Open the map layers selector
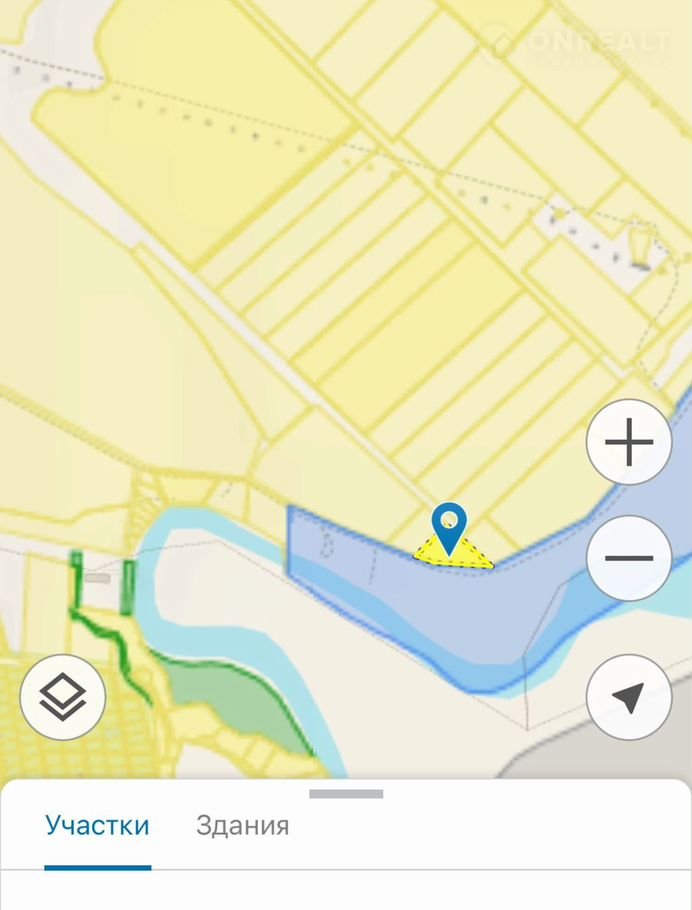 63,697
